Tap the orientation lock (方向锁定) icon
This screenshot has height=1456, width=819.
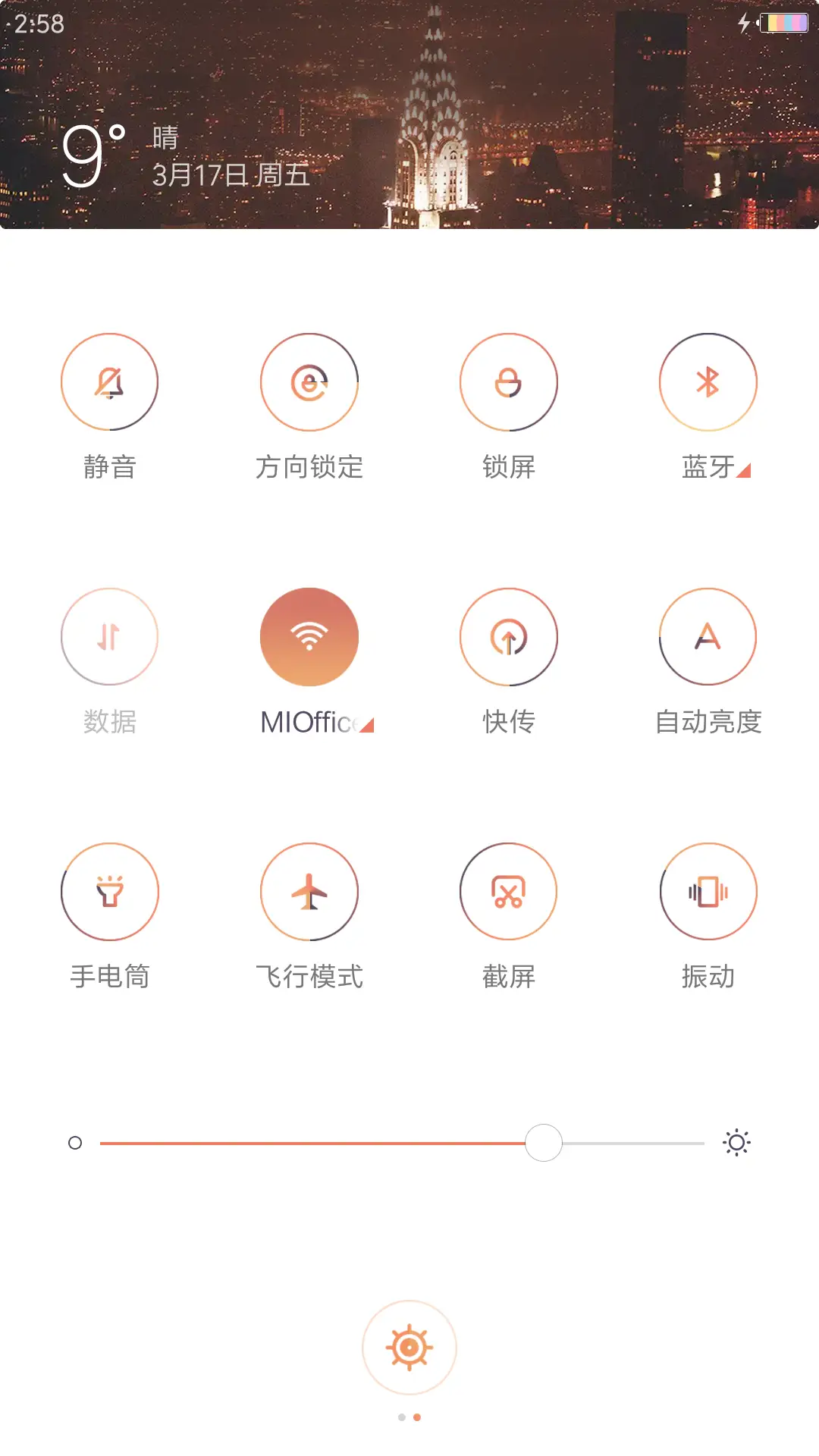(x=309, y=381)
